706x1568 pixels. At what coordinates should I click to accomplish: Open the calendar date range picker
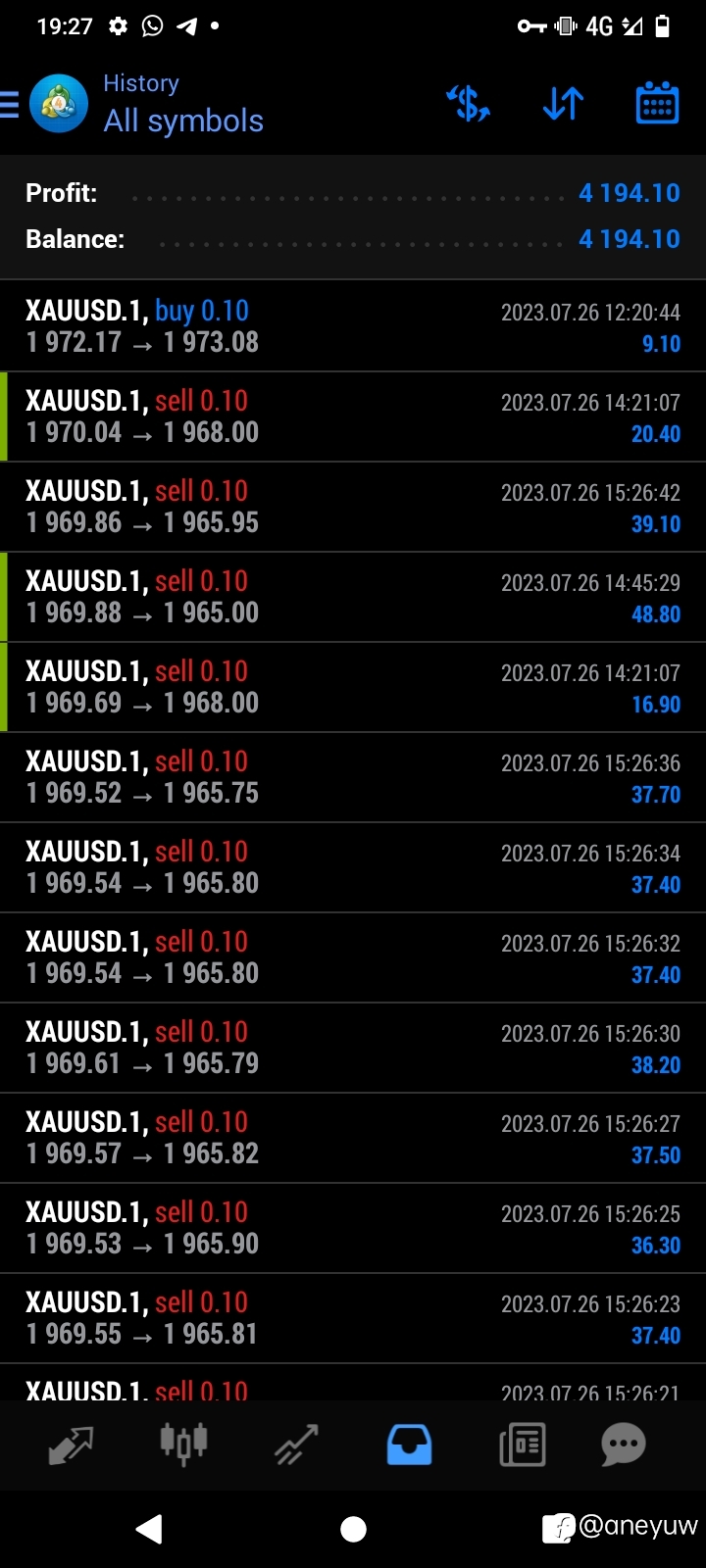[x=657, y=103]
